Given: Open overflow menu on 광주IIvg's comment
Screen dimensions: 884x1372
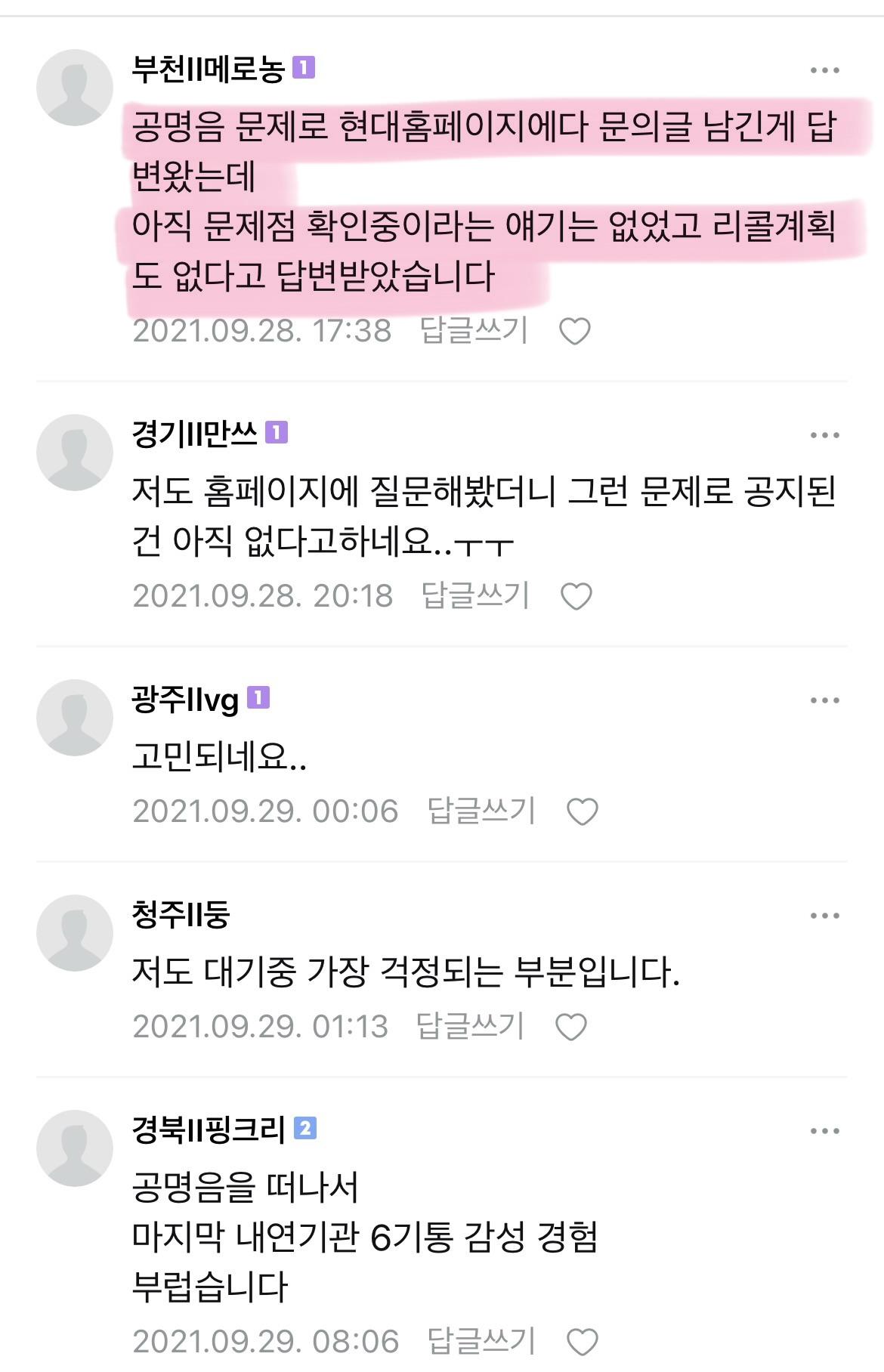Looking at the screenshot, I should coord(824,700).
